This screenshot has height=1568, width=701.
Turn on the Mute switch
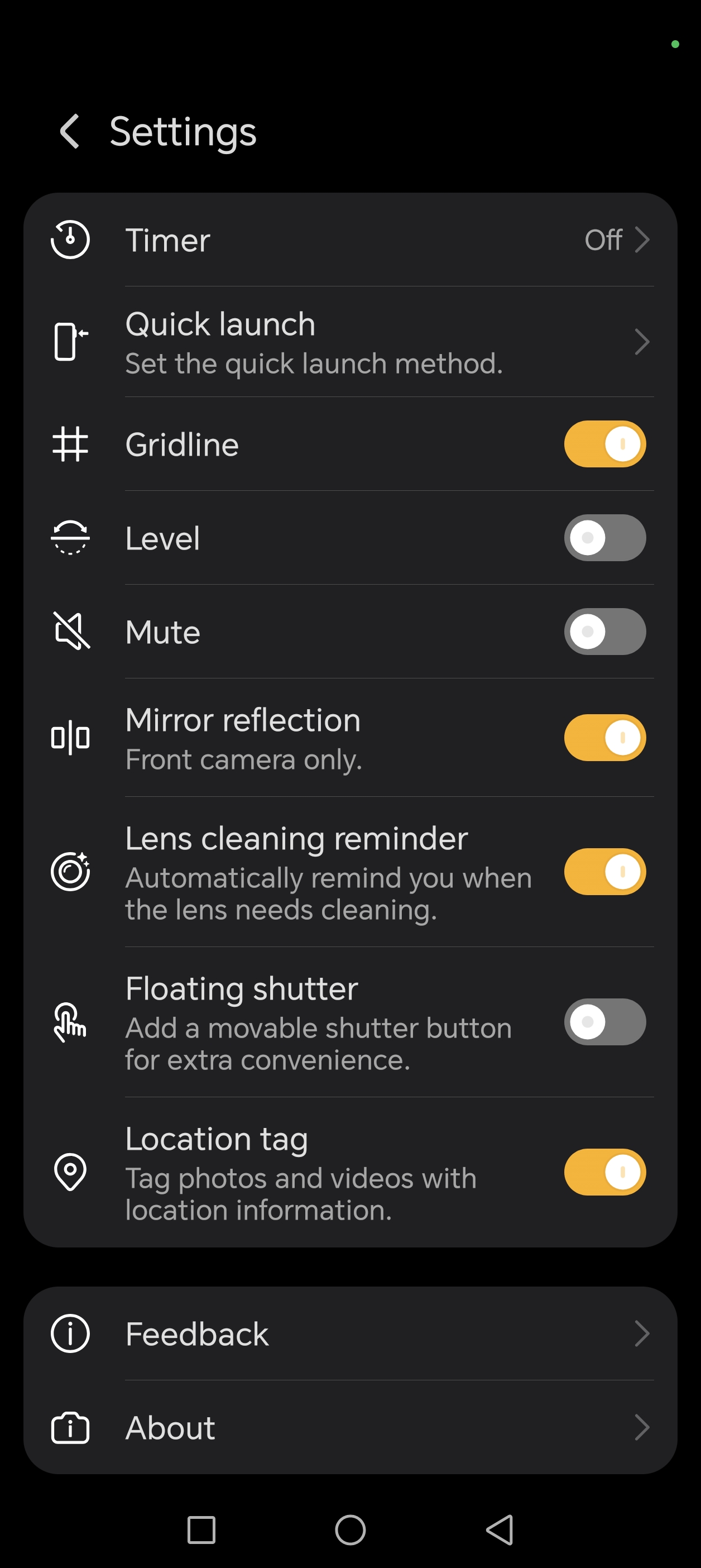pos(604,632)
